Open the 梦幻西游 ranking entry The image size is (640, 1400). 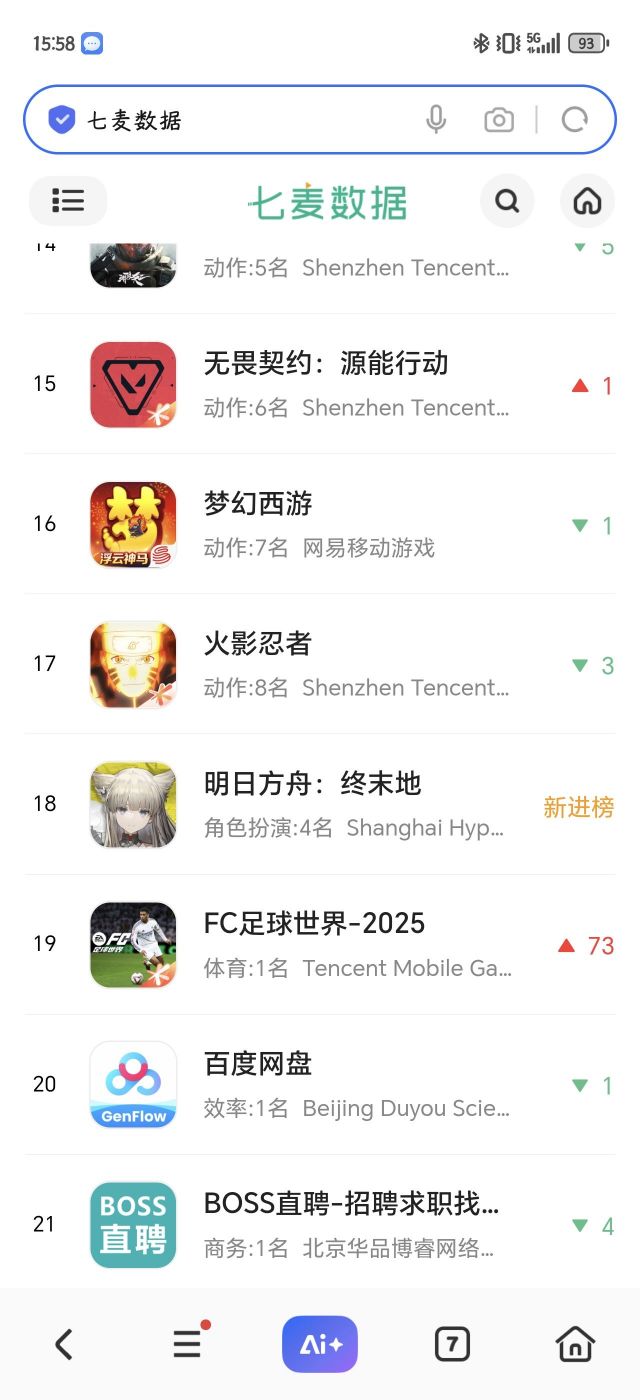(320, 524)
